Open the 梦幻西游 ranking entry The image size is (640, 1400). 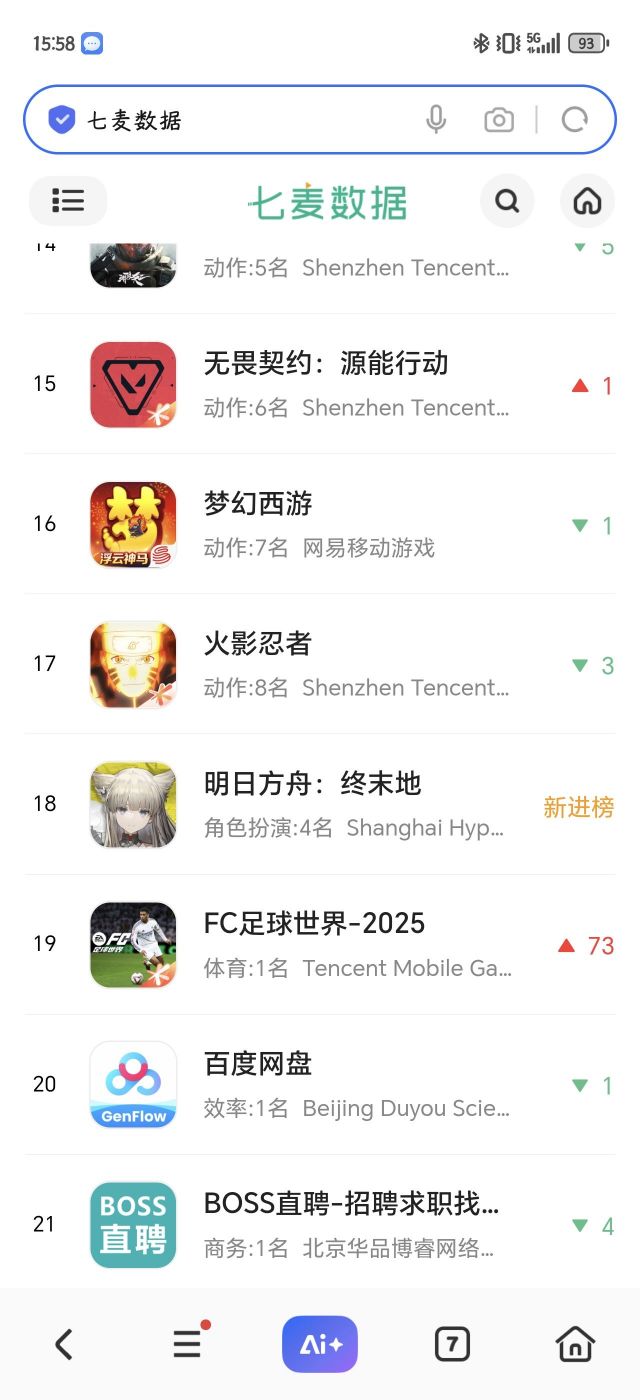(320, 524)
